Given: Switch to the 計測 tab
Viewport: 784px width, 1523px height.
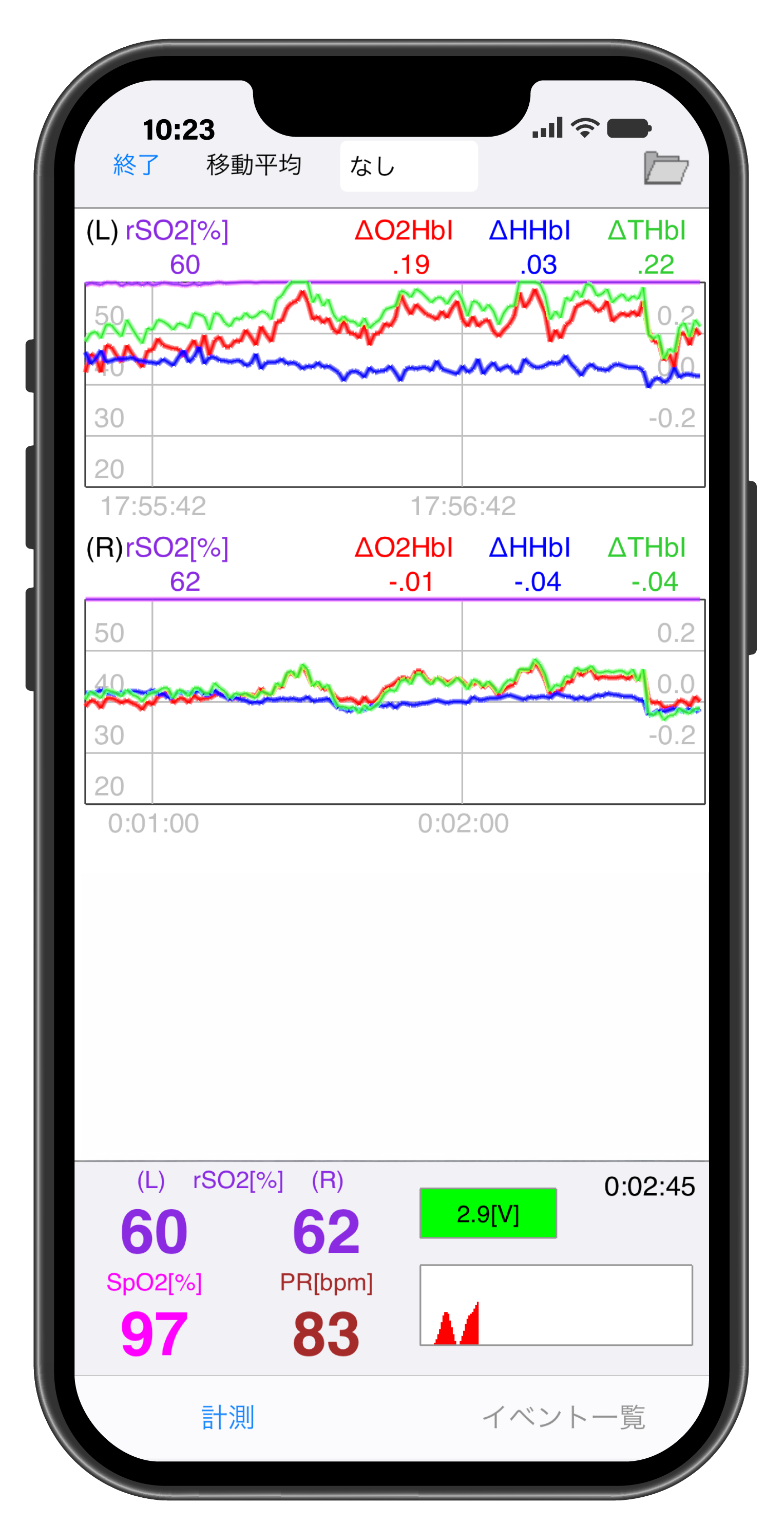Looking at the screenshot, I should pos(228,1418).
